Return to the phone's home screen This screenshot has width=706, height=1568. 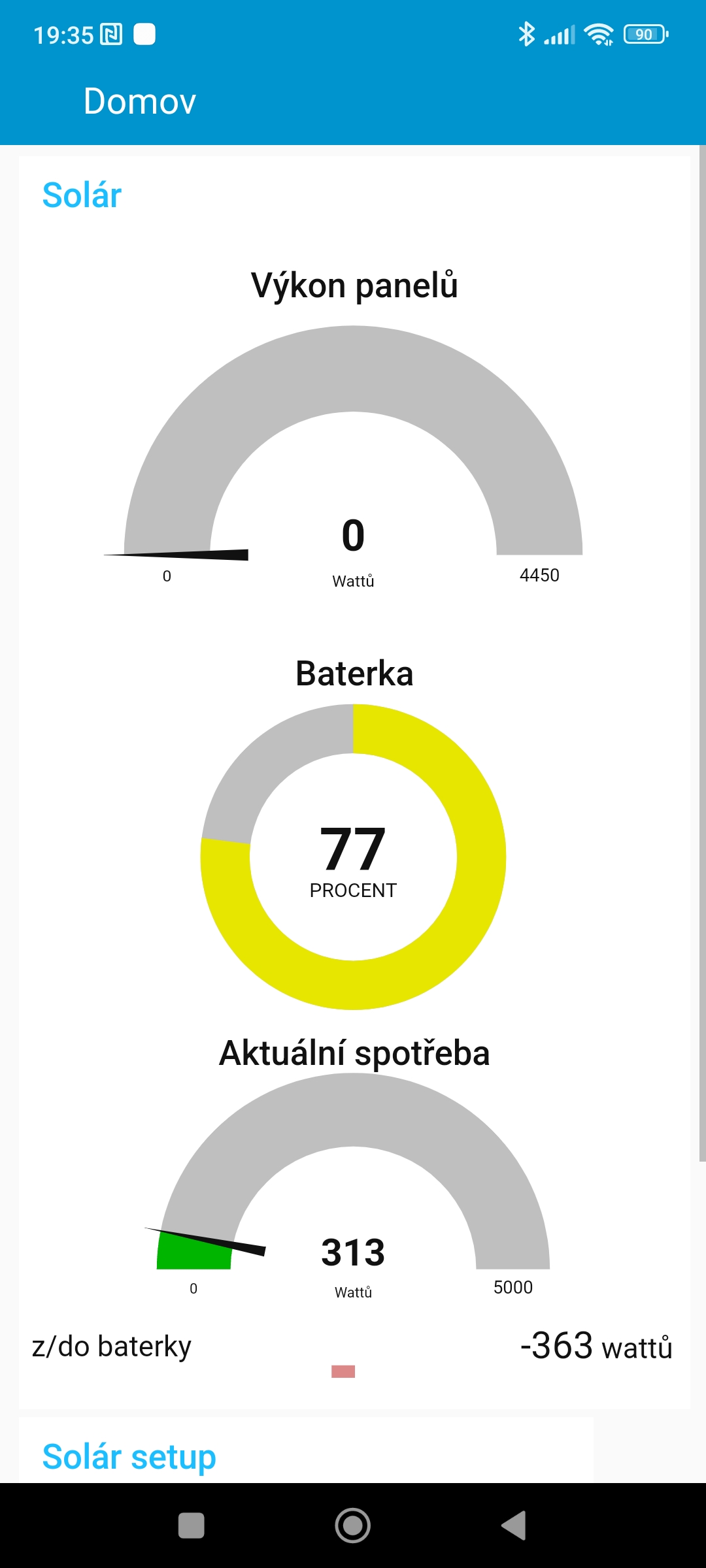coord(352,1526)
